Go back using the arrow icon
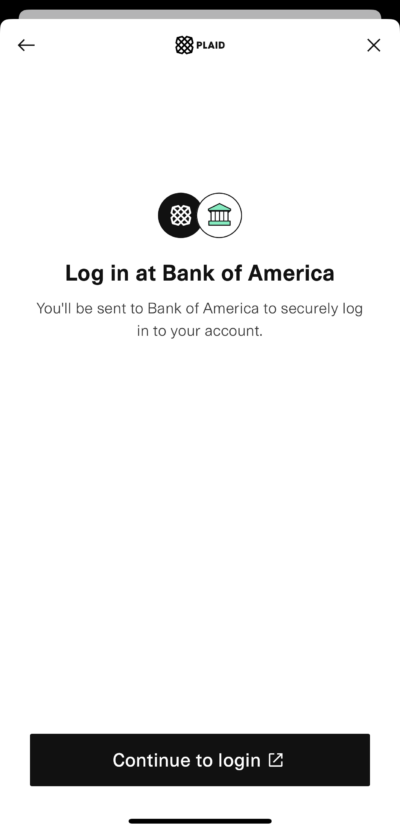 tap(26, 46)
